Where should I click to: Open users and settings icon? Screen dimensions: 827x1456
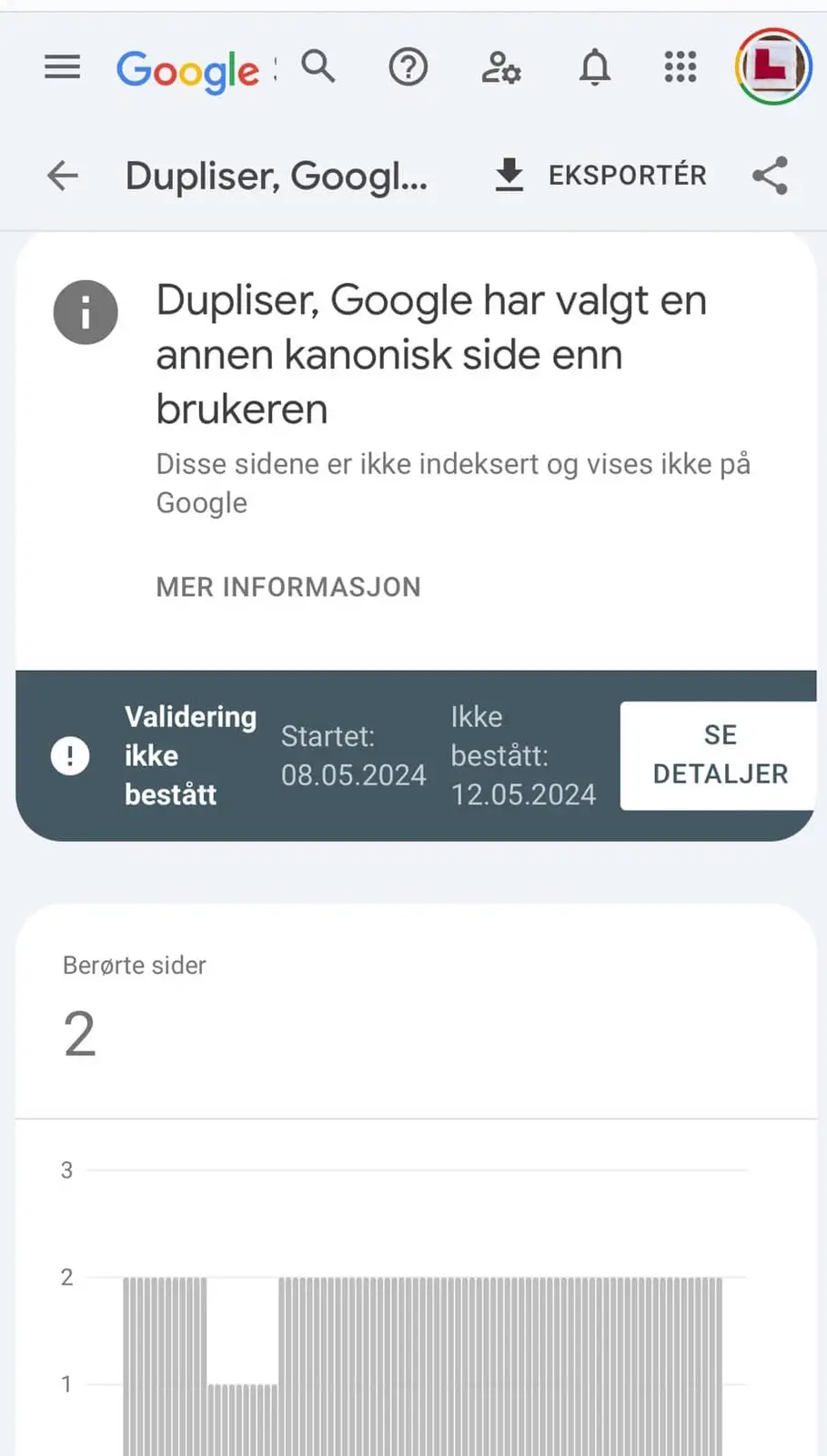(x=500, y=67)
